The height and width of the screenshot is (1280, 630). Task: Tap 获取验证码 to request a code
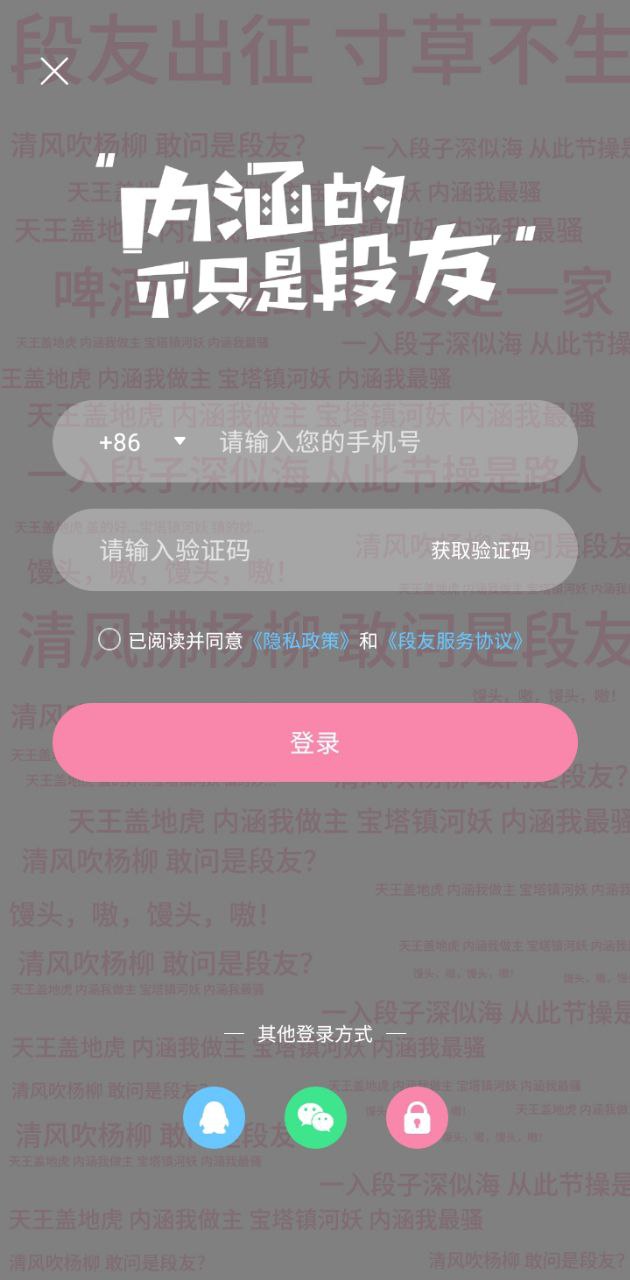pyautogui.click(x=481, y=550)
